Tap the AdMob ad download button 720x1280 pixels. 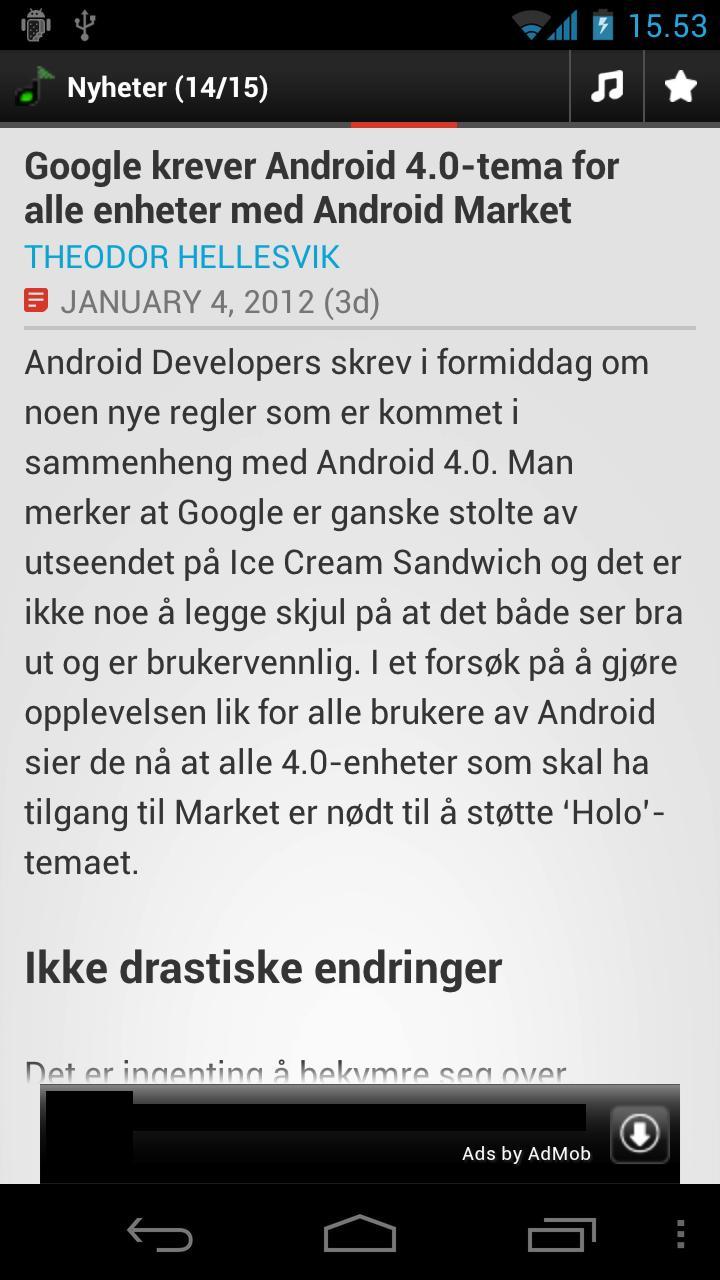point(639,1133)
